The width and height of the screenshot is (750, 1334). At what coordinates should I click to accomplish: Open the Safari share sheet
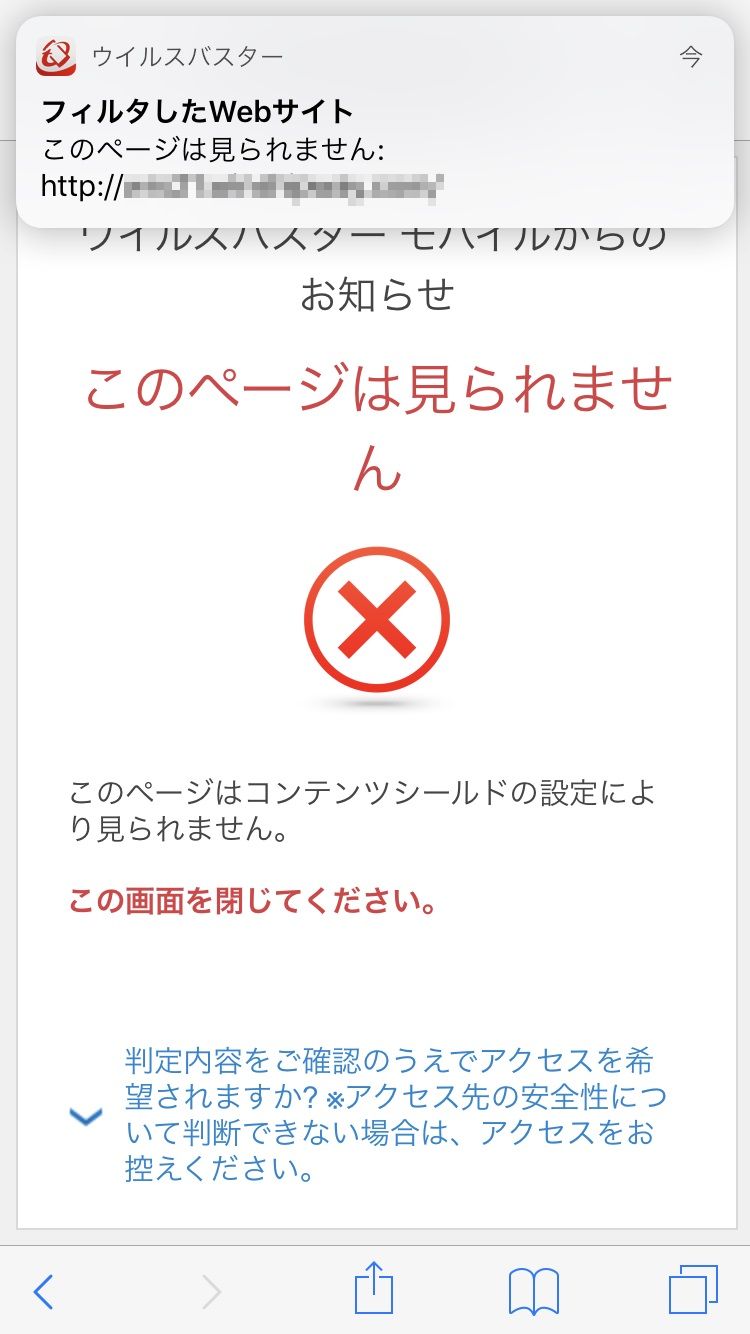(x=374, y=1290)
